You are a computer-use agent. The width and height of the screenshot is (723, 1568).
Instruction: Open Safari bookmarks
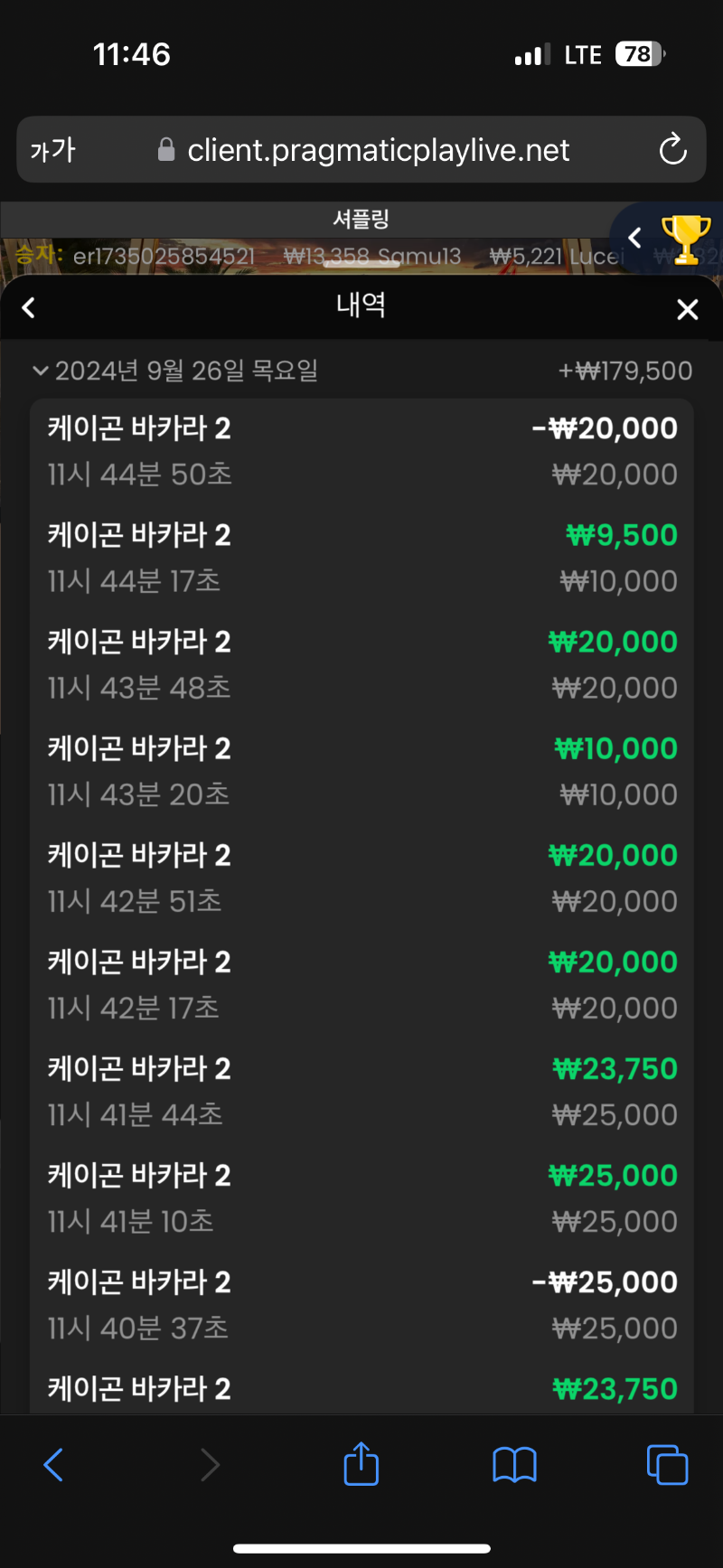tap(514, 1464)
